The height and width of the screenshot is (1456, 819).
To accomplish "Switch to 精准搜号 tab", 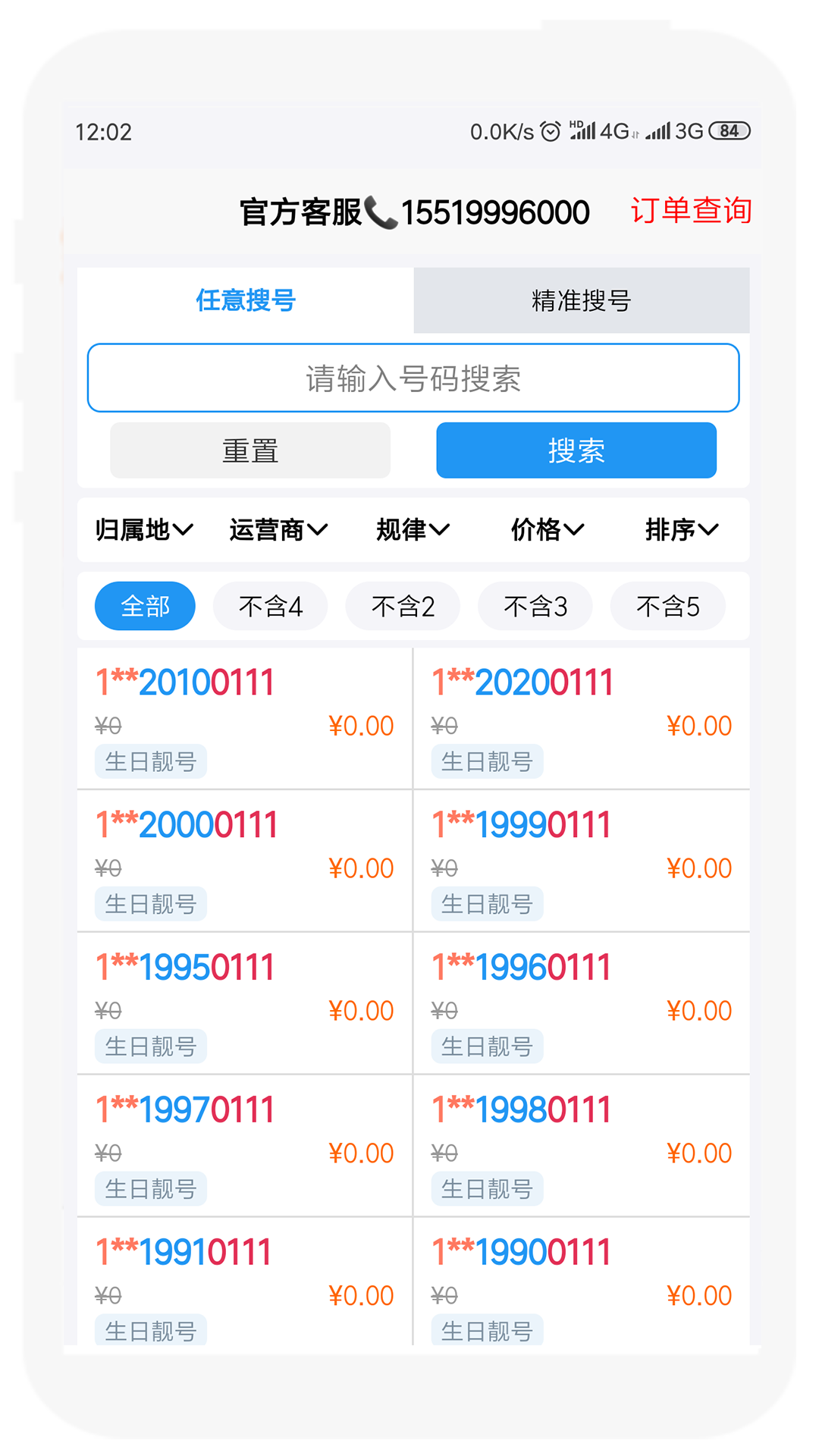I will coord(581,301).
